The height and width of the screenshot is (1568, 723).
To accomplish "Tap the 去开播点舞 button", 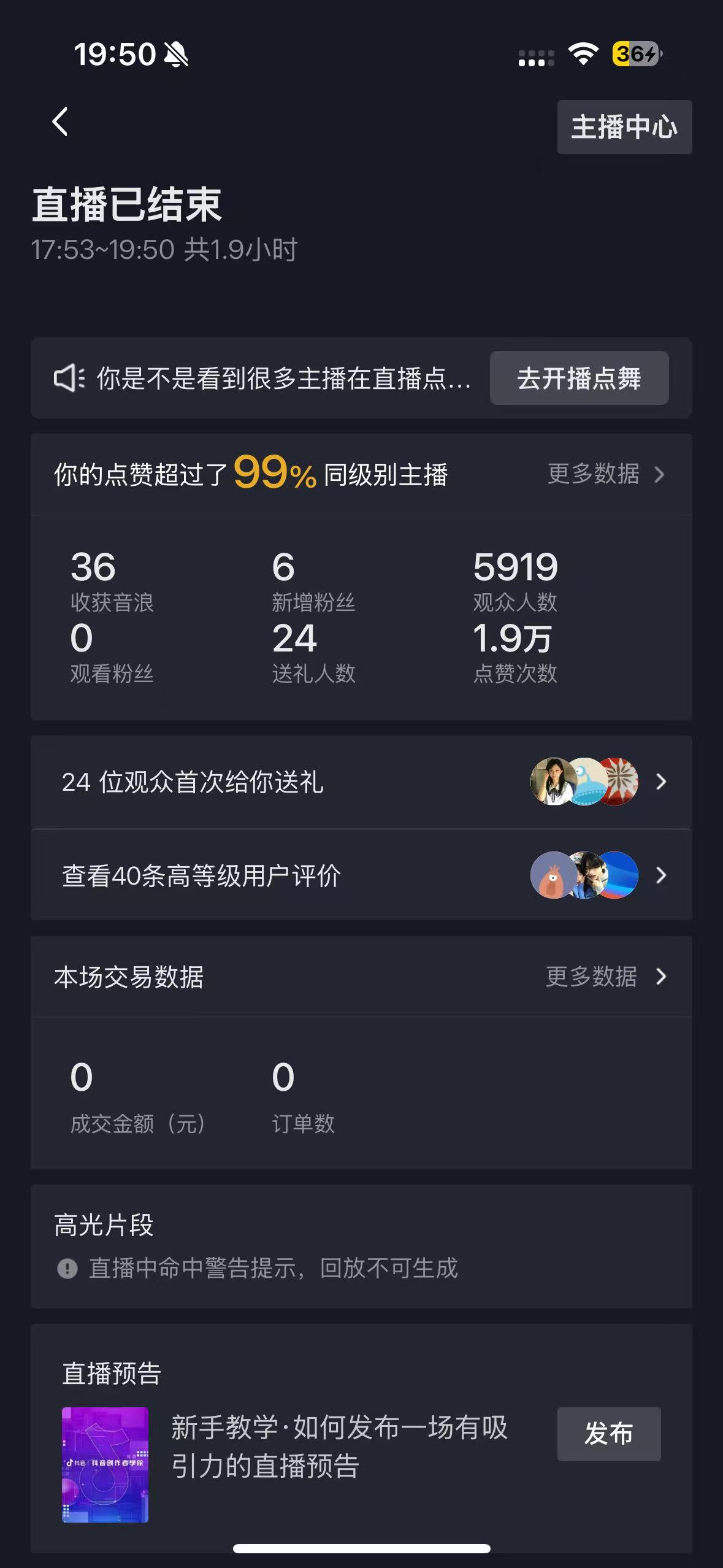I will [x=578, y=378].
